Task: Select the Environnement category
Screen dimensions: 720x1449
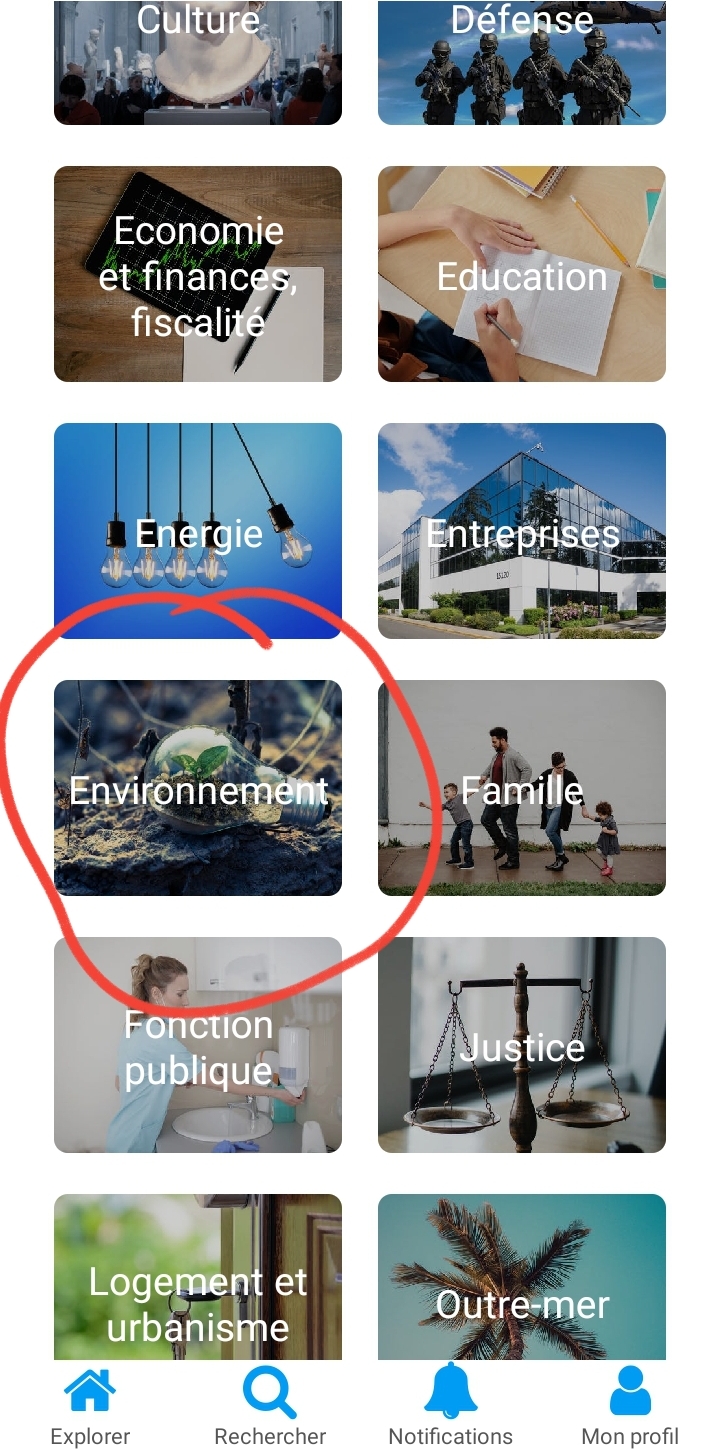Action: [x=198, y=788]
